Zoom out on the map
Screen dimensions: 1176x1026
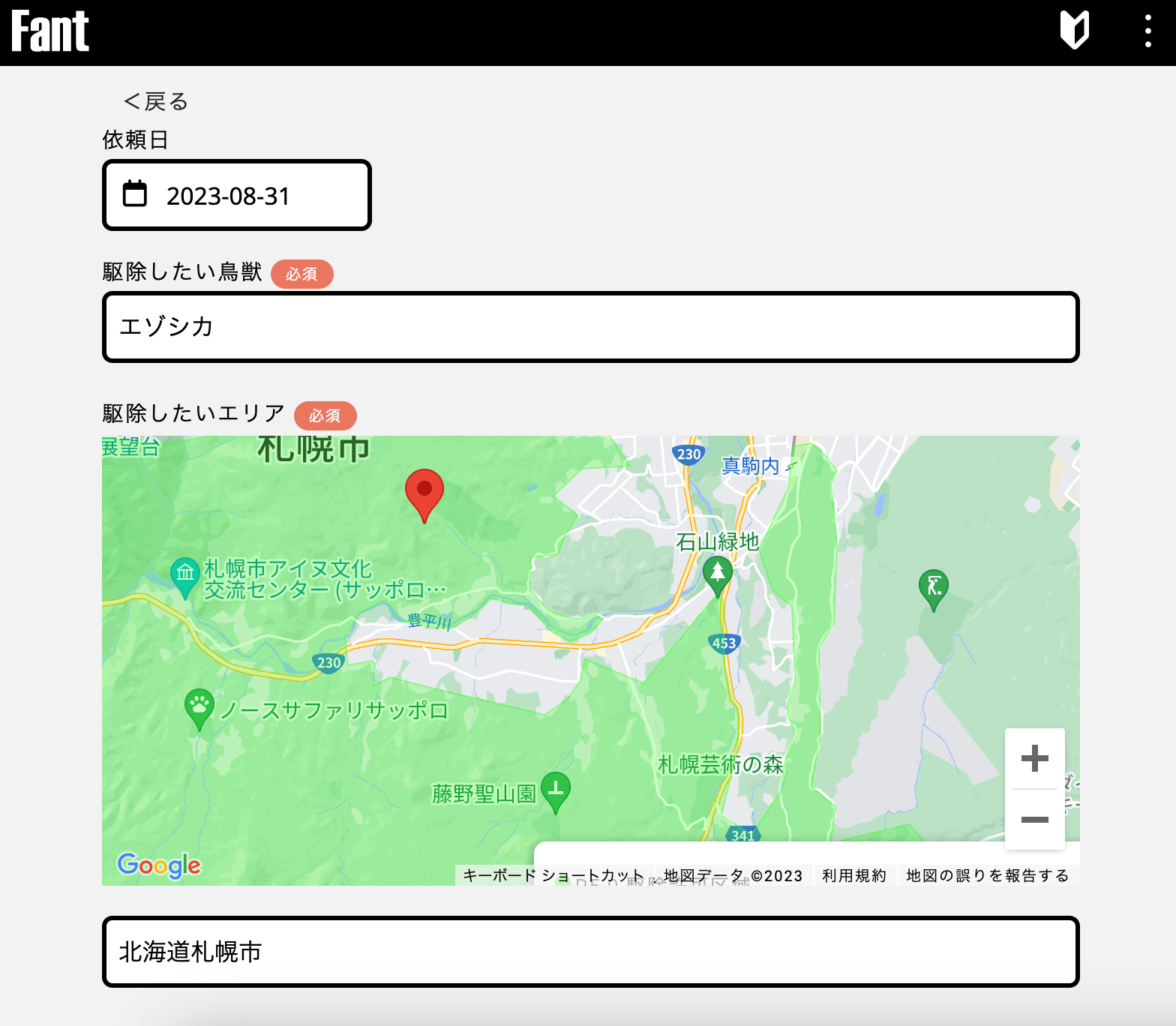point(1034,820)
